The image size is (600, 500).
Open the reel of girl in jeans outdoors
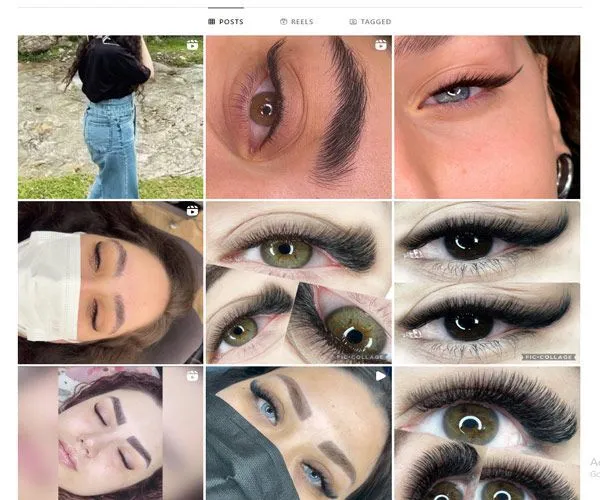110,117
